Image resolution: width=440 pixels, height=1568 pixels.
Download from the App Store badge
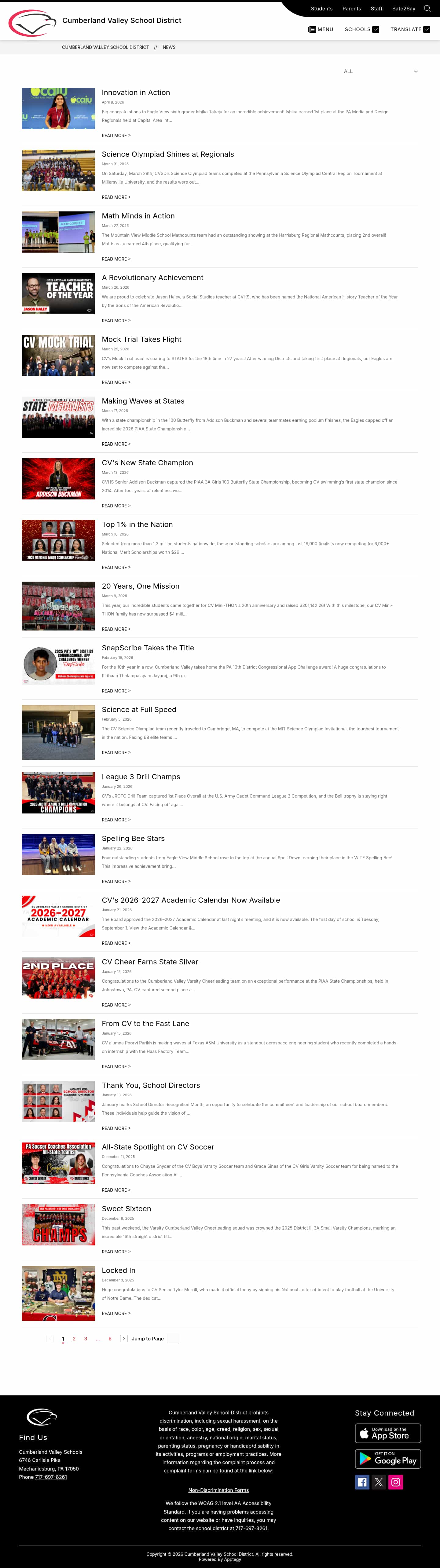click(x=388, y=1434)
